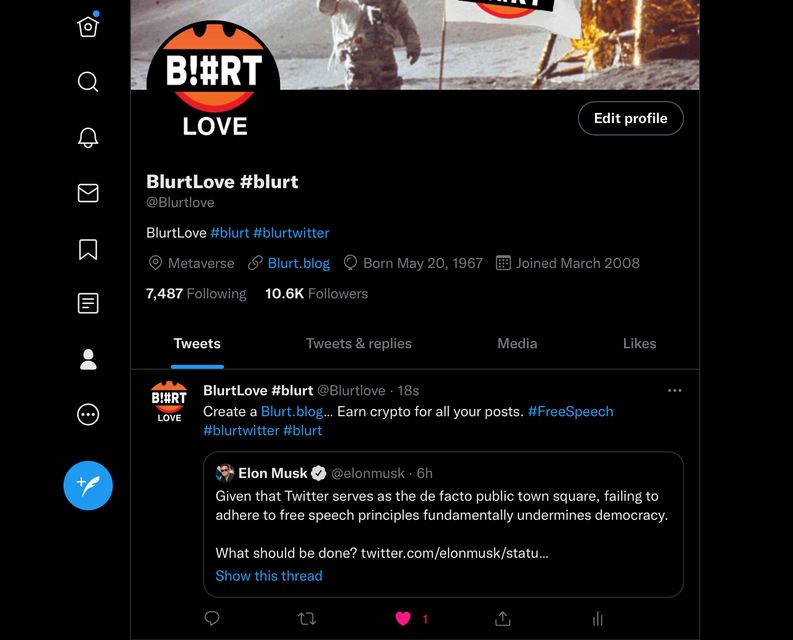Viewport: 793px width, 640px height.
Task: View the 10.6K Followers list
Action: pyautogui.click(x=316, y=293)
